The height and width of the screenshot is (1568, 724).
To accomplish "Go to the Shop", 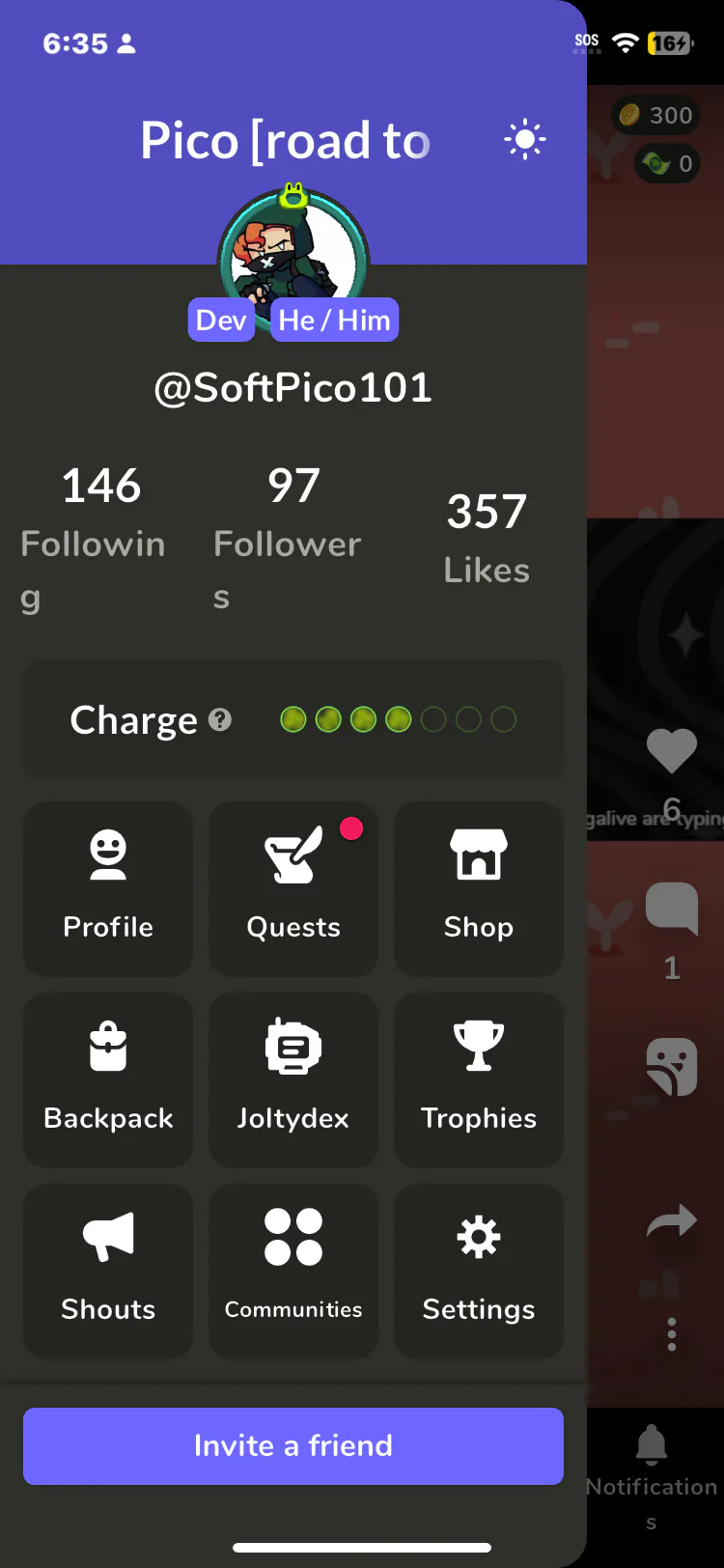I will pos(479,887).
